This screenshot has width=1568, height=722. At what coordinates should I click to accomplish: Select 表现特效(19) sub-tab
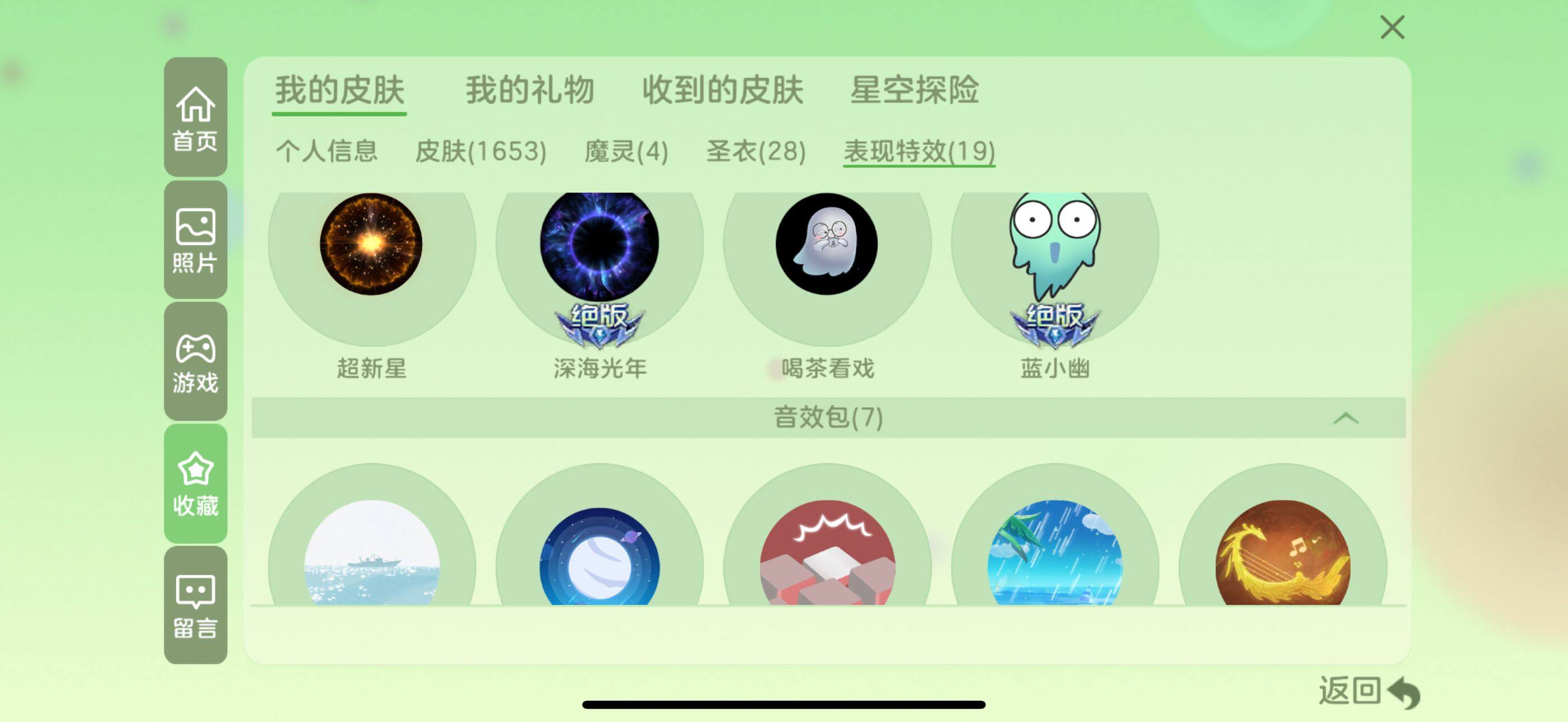point(918,151)
